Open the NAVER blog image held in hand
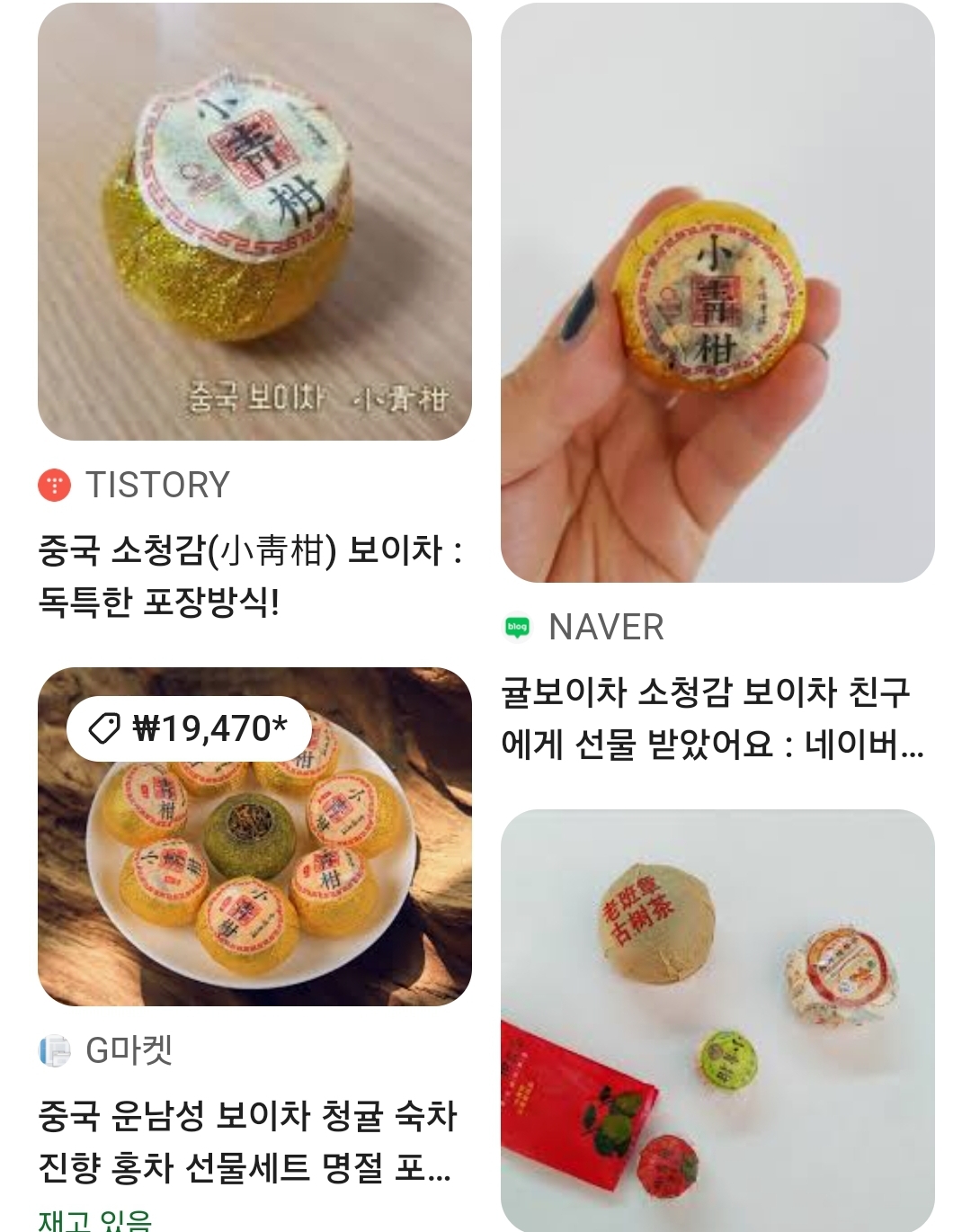 point(717,292)
